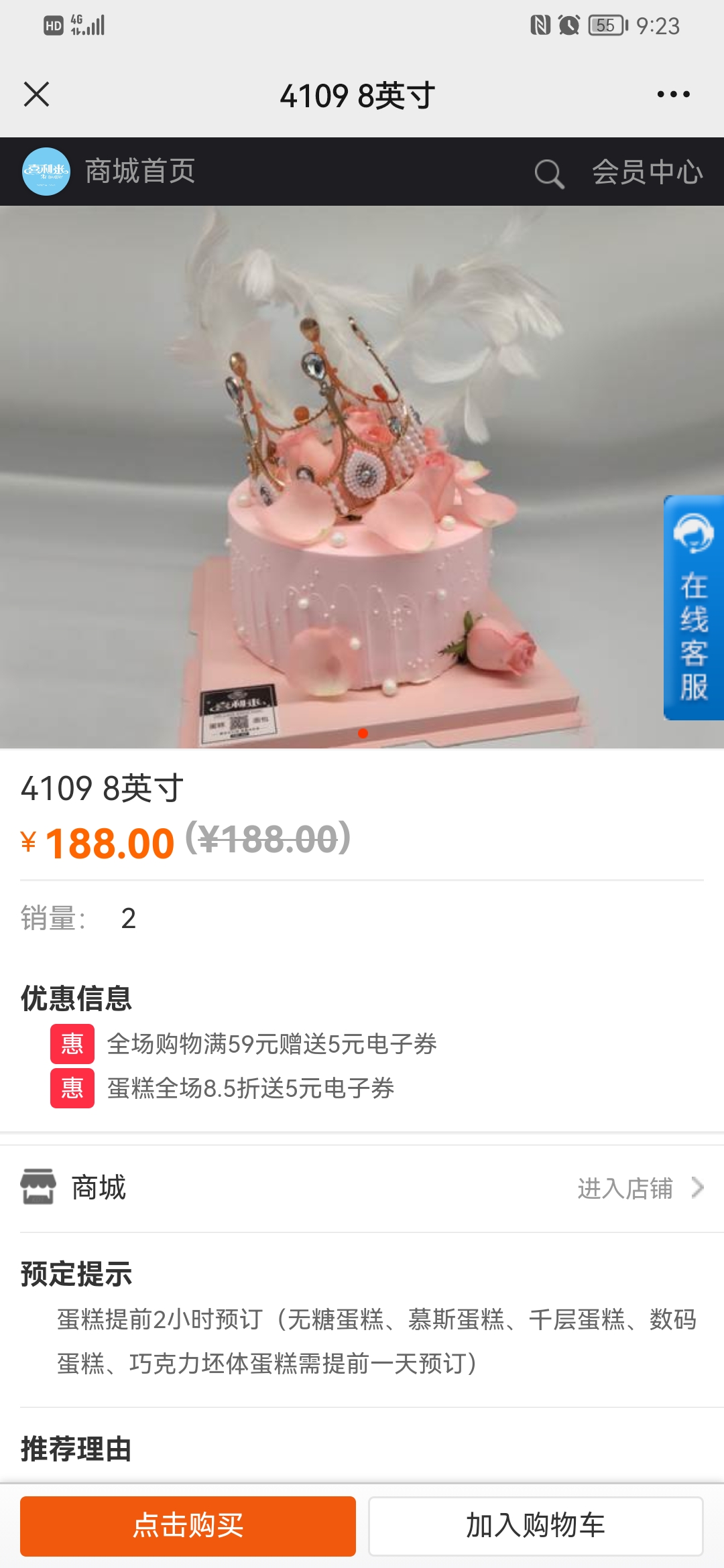Screen dimensions: 724x1568
Task: Enter the shop via 进入店铺
Action: point(640,1188)
